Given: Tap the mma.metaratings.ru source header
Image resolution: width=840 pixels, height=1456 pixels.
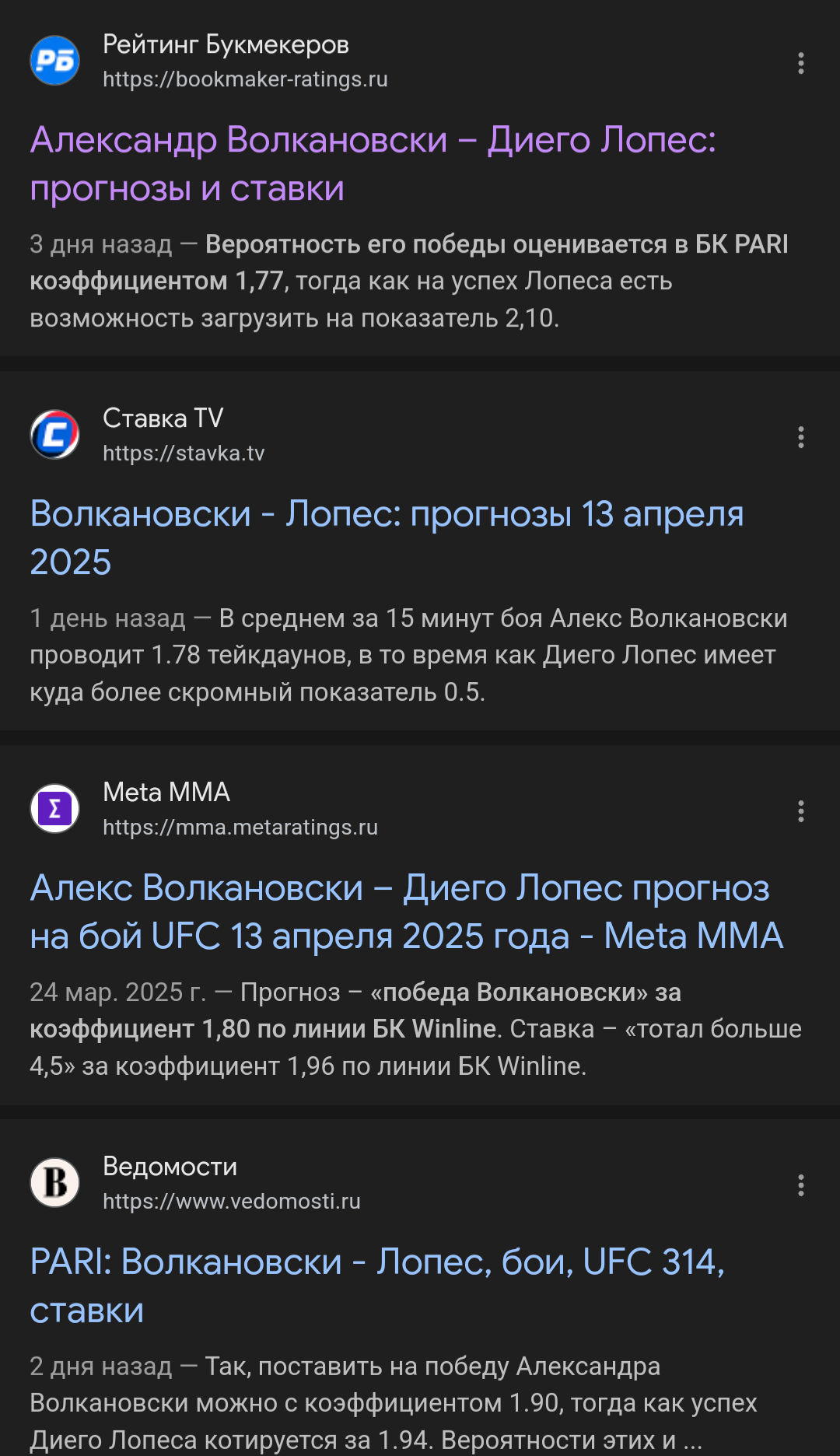Looking at the screenshot, I should (204, 809).
